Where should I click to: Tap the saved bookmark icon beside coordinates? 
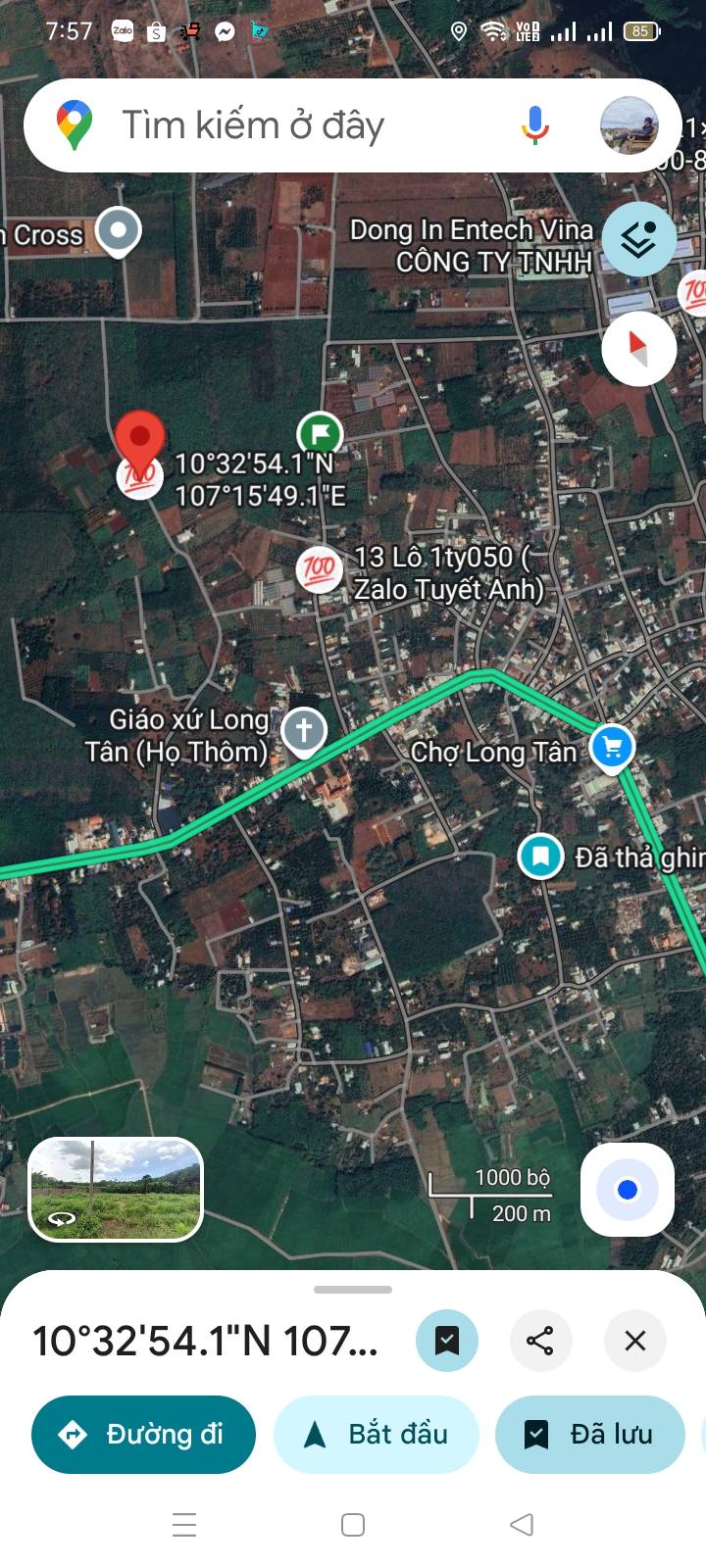(x=447, y=1340)
